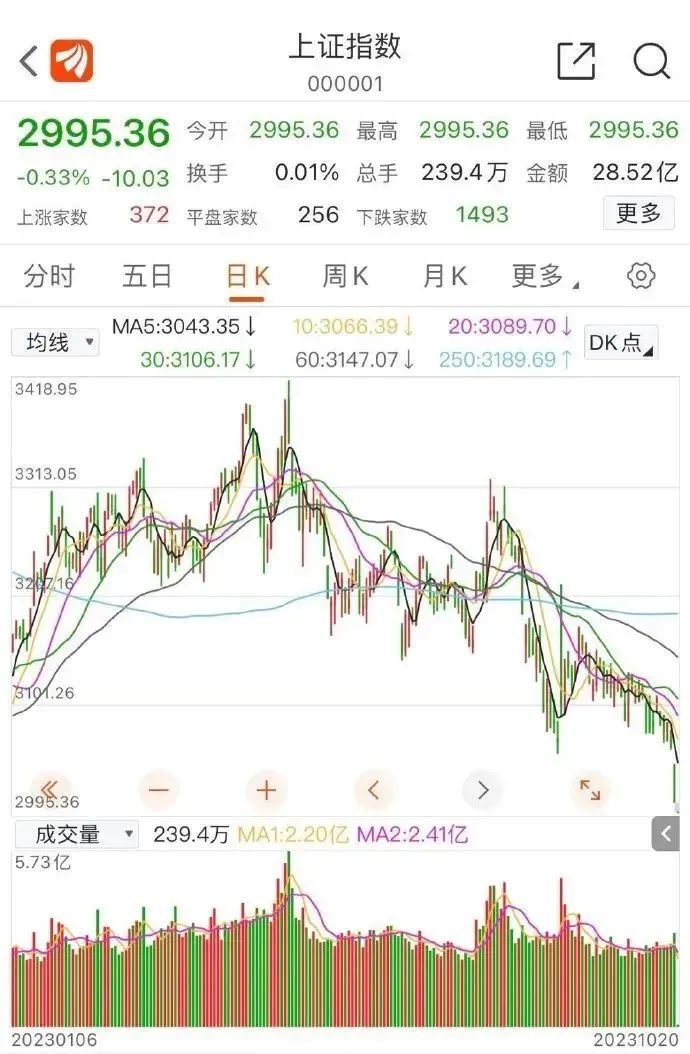This screenshot has height=1054, width=690.
Task: Show more market data via 更多 button
Action: point(638,213)
